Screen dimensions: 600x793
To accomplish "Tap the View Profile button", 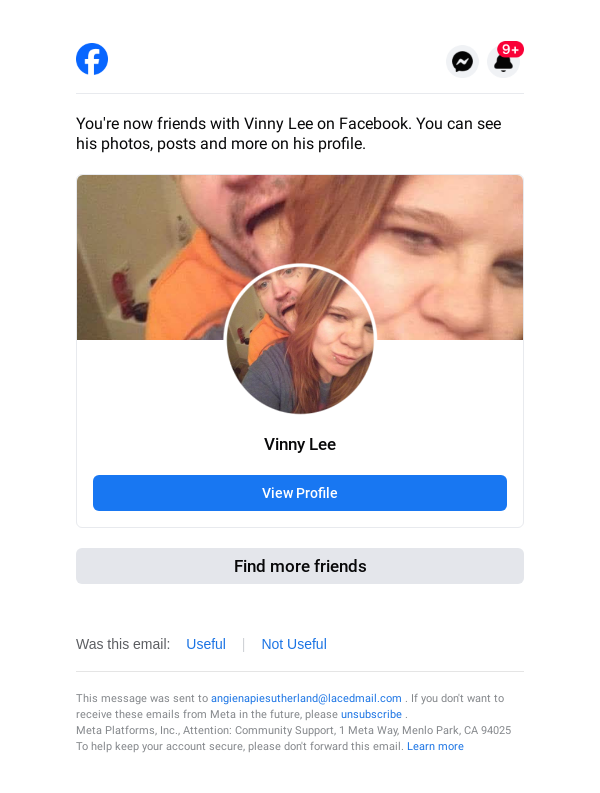I will 300,493.
